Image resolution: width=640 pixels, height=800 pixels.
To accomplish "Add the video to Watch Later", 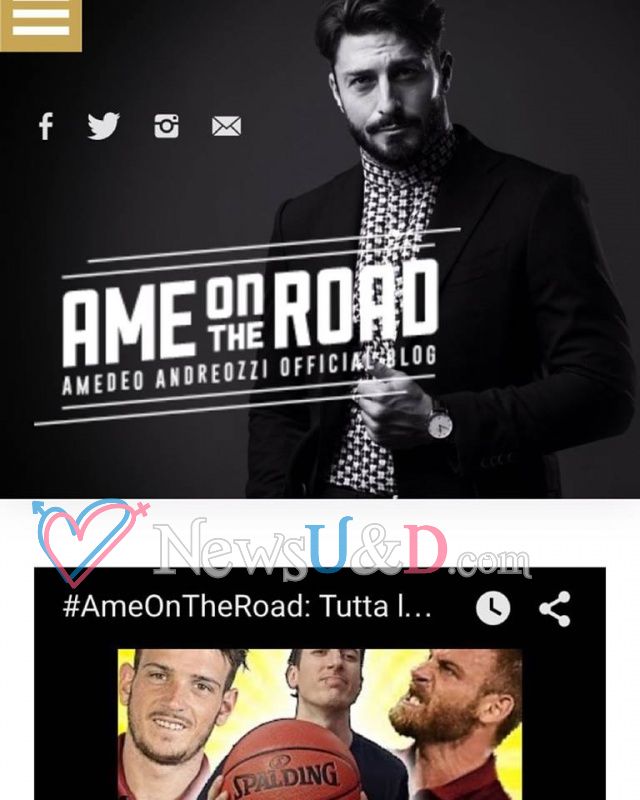I will click(x=493, y=608).
